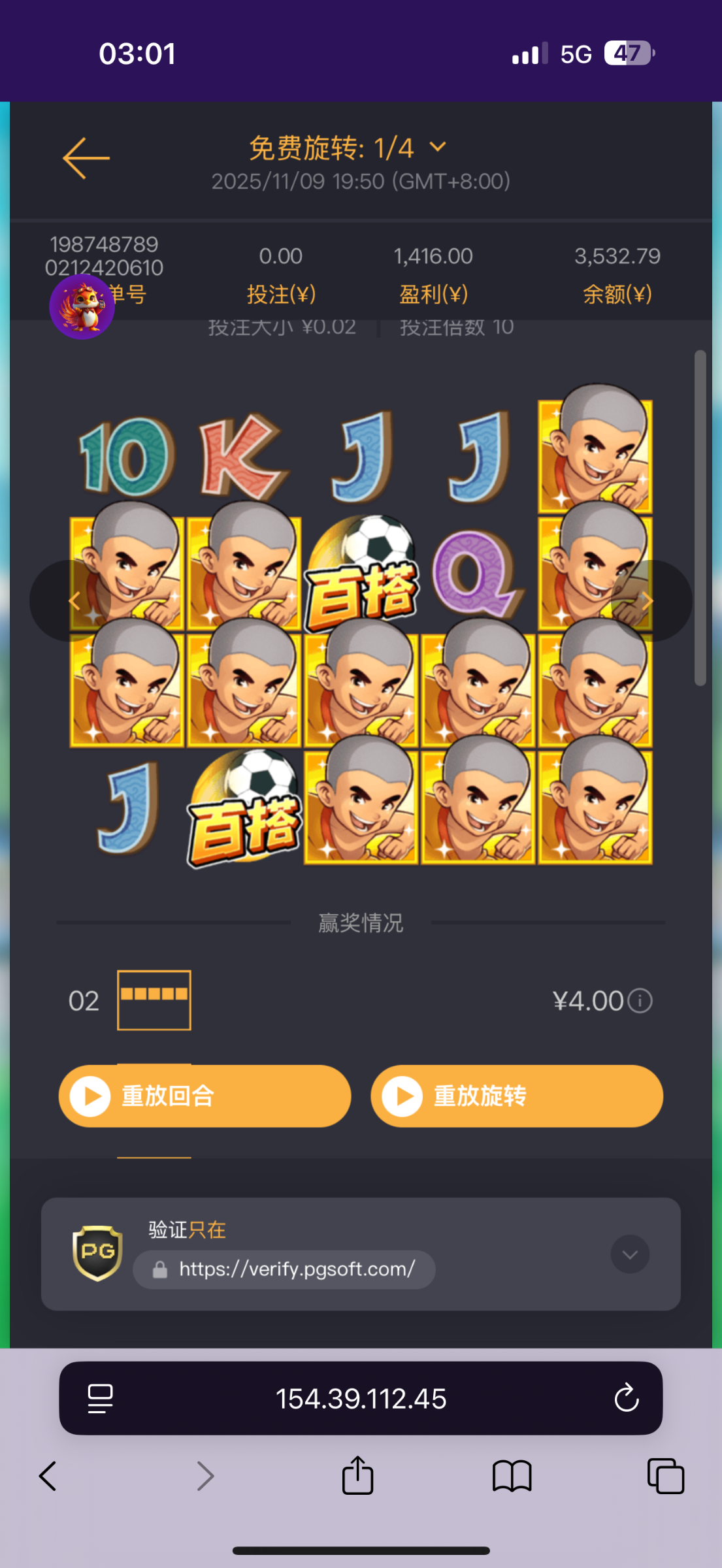The image size is (722, 1568).
Task: Share this page from the browser toolbar
Action: click(357, 1476)
